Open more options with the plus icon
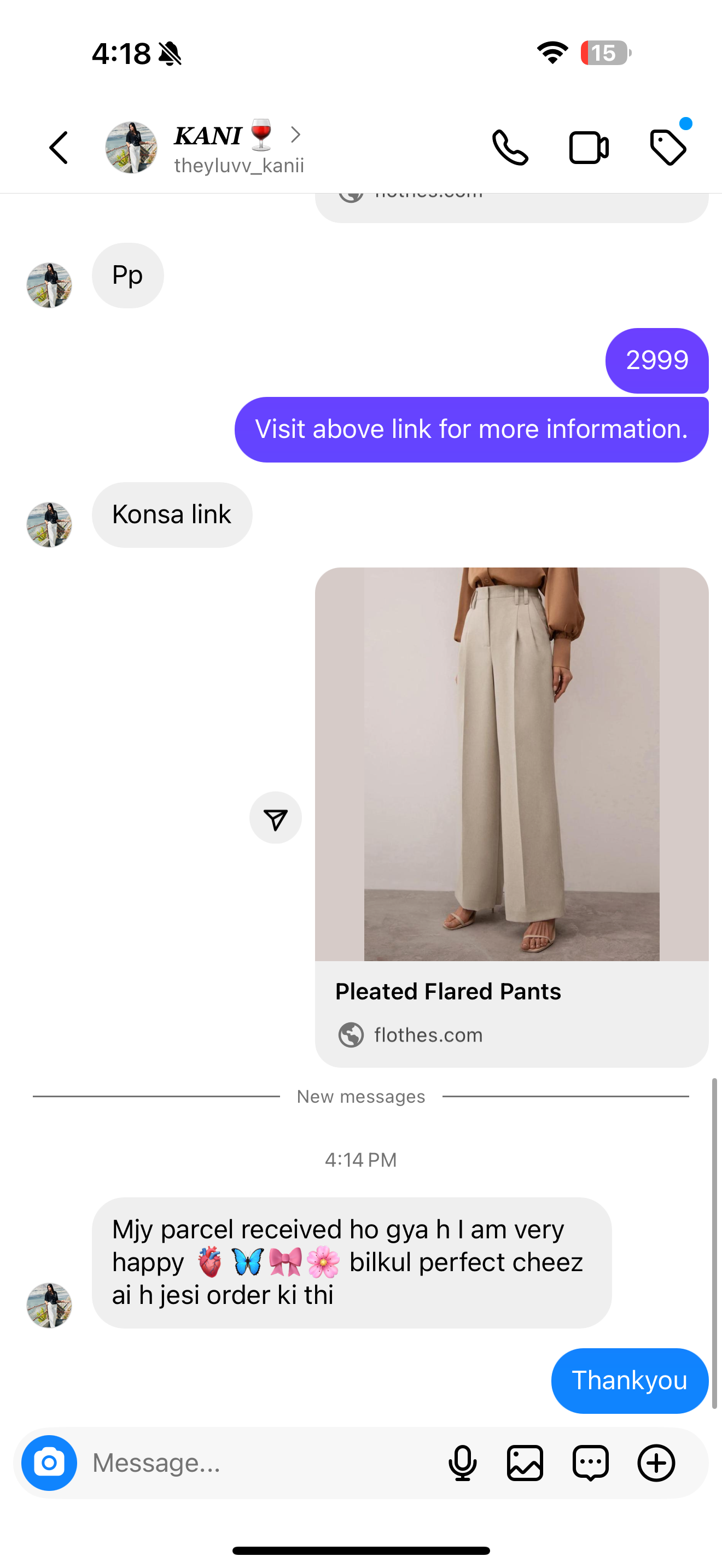Image resolution: width=722 pixels, height=1568 pixels. coord(656,1462)
